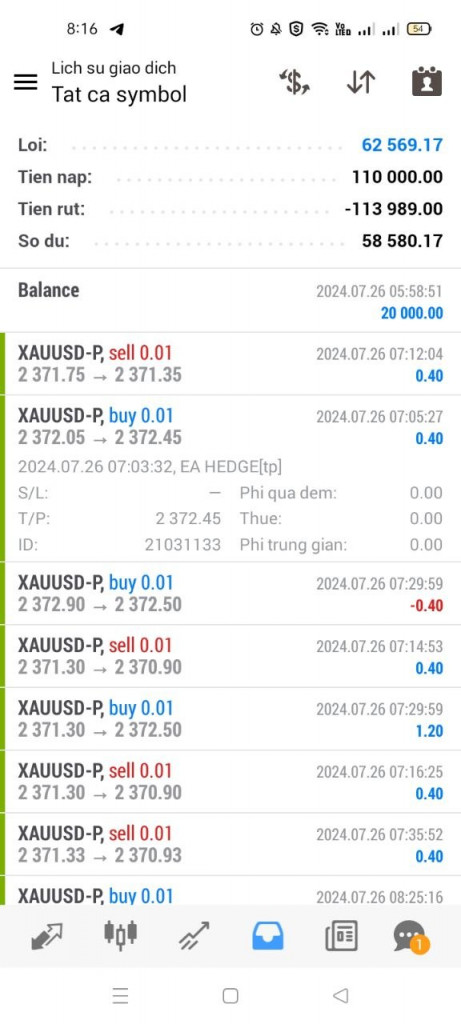
Task: Go back with system back button
Action: (340, 995)
